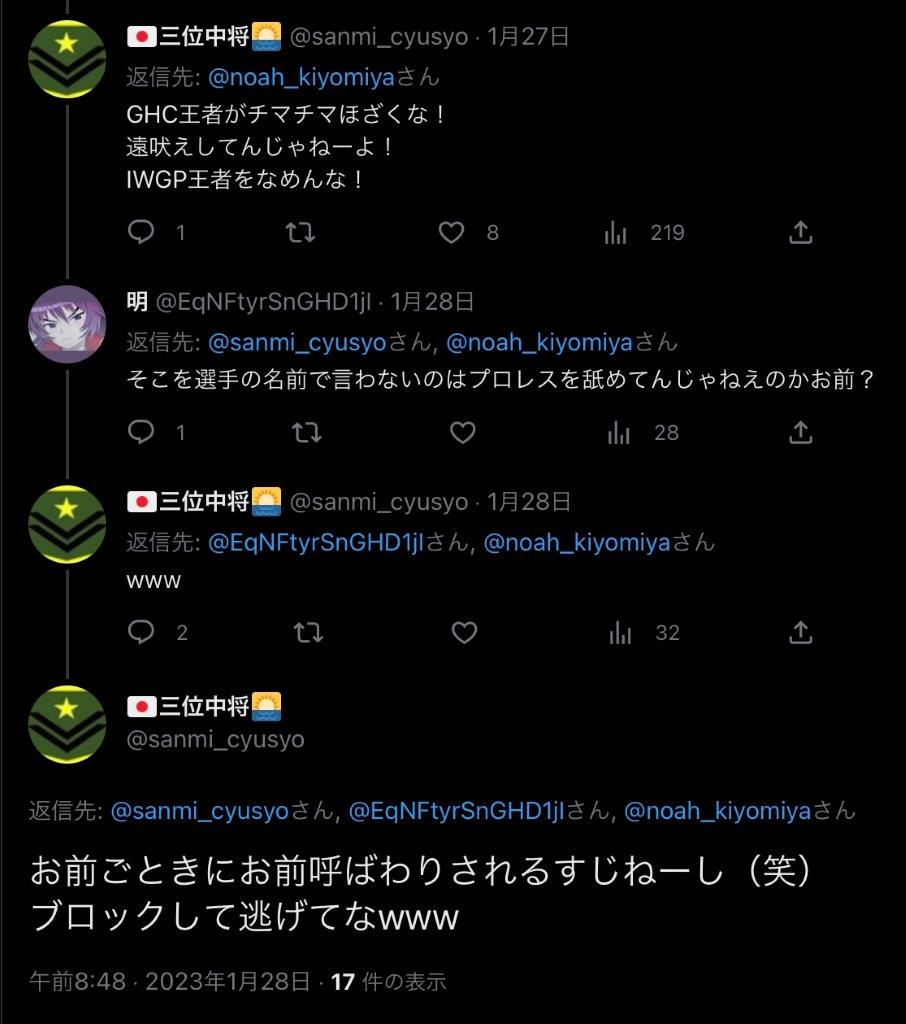Retweet the 'www' tweet
906x1024 pixels.
308,632
